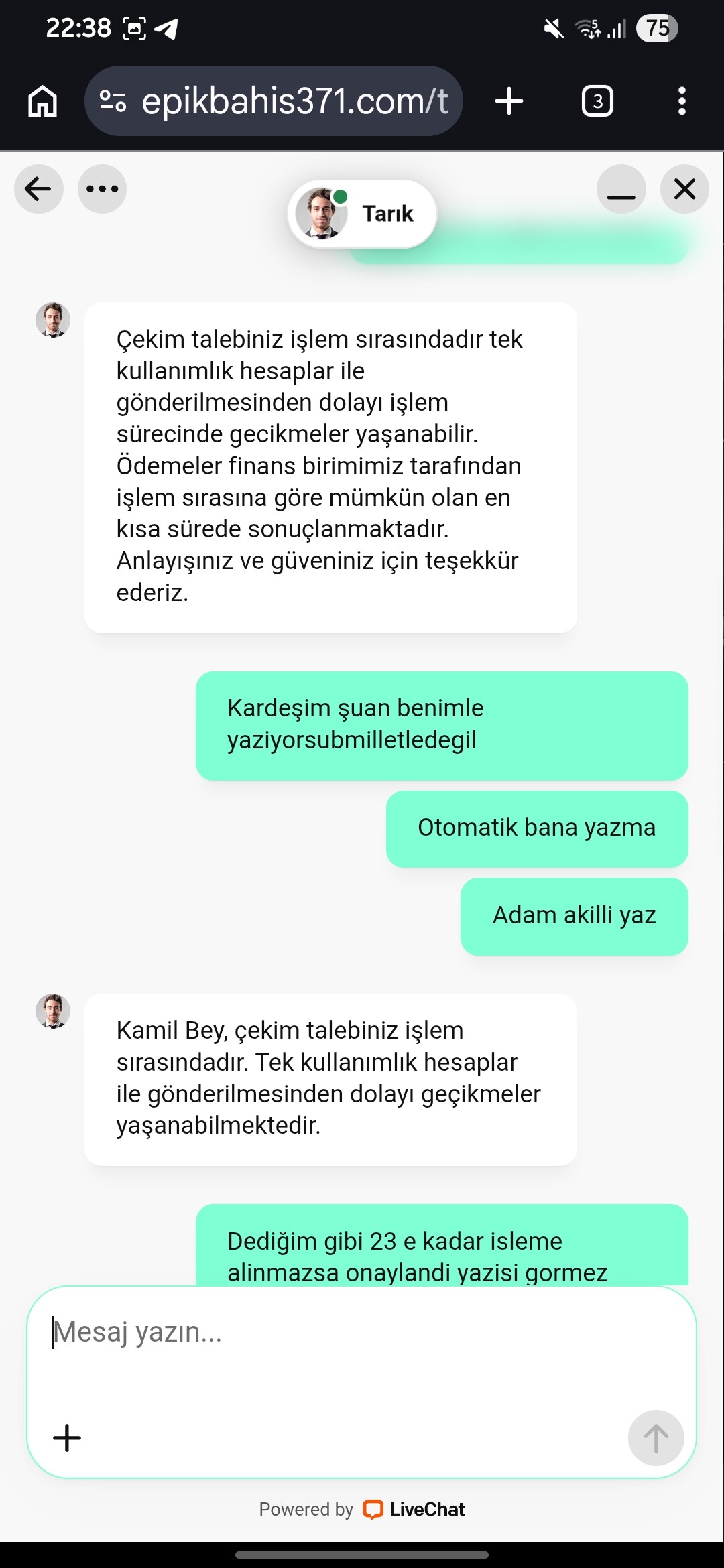The image size is (724, 1568).
Task: Edit the epikbahis371.com address bar
Action: coord(295,101)
